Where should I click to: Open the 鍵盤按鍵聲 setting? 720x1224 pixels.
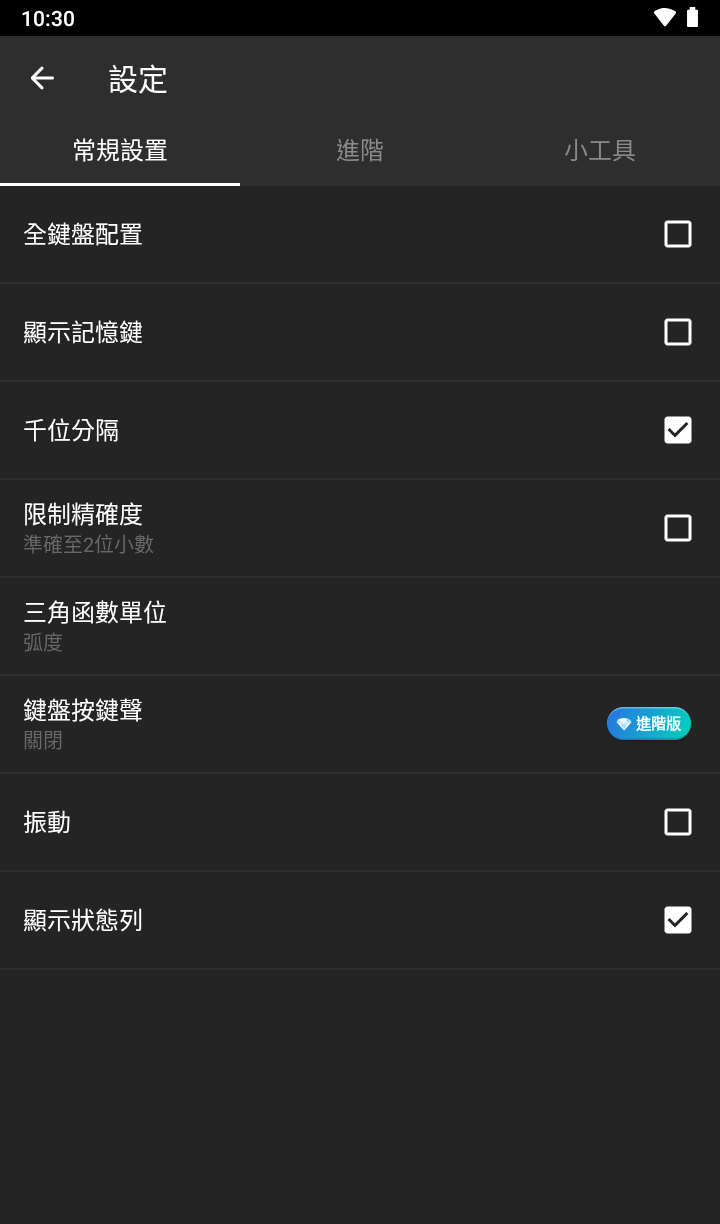point(300,722)
